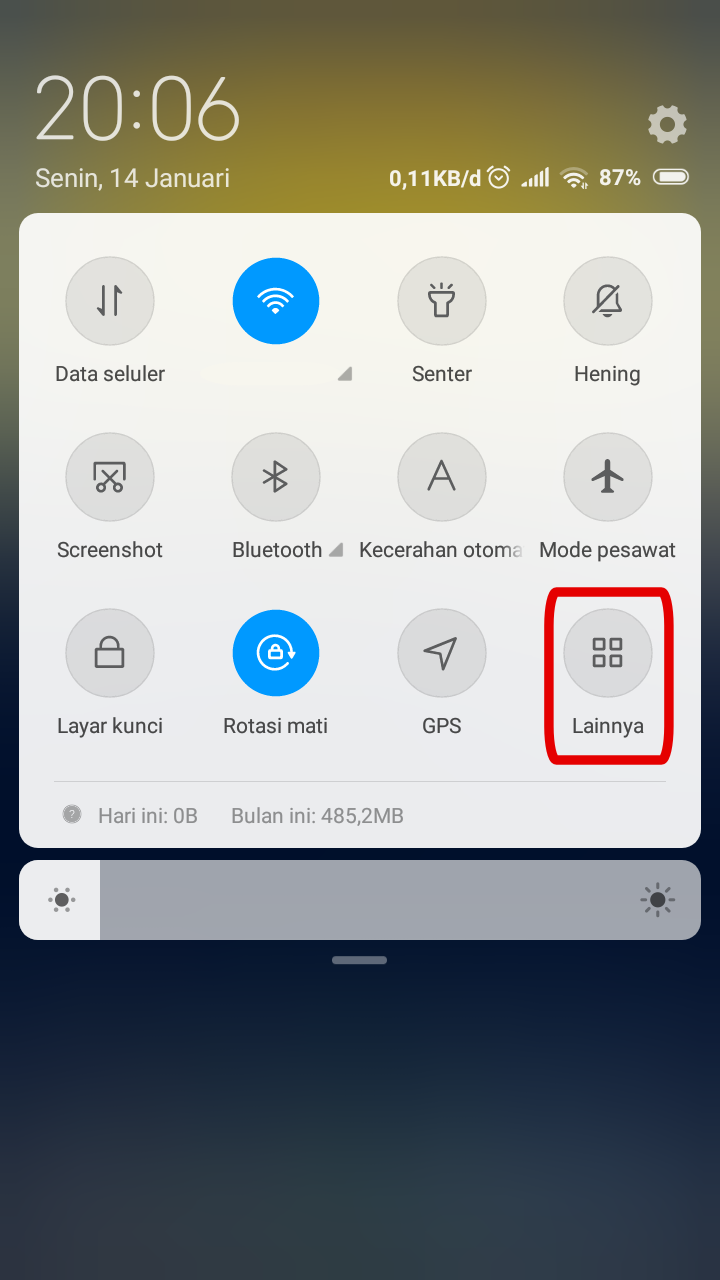Open settings via the gear icon
The width and height of the screenshot is (720, 1280).
[x=667, y=125]
